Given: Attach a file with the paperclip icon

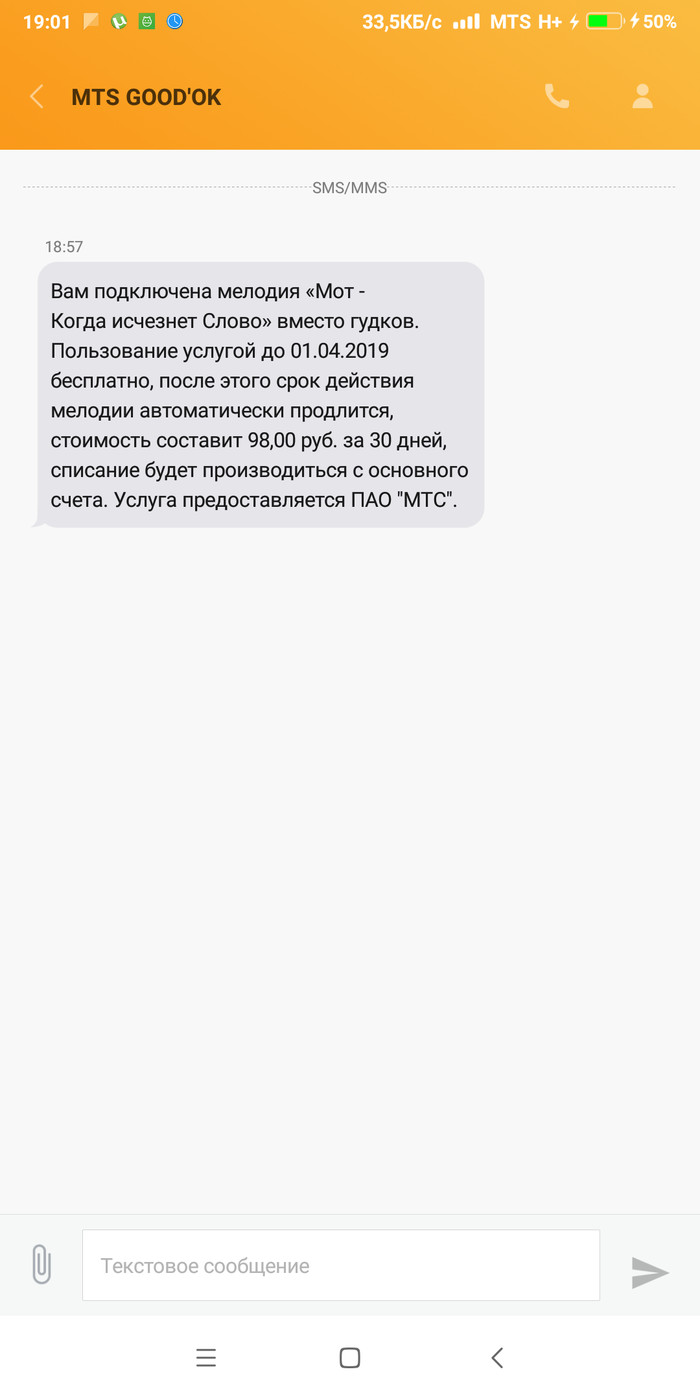Looking at the screenshot, I should tap(41, 1265).
